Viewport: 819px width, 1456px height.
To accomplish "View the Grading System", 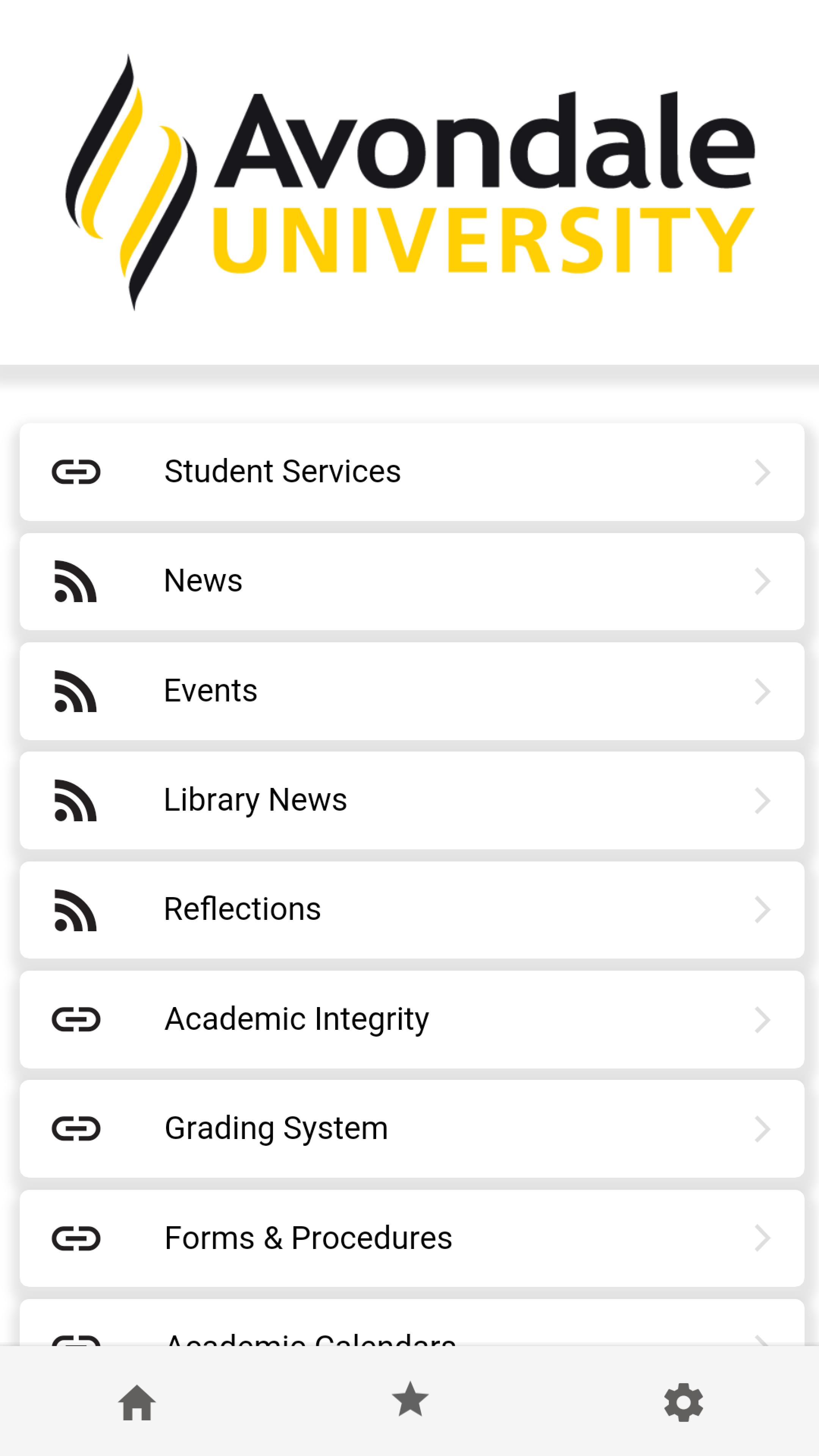I will tap(411, 1129).
